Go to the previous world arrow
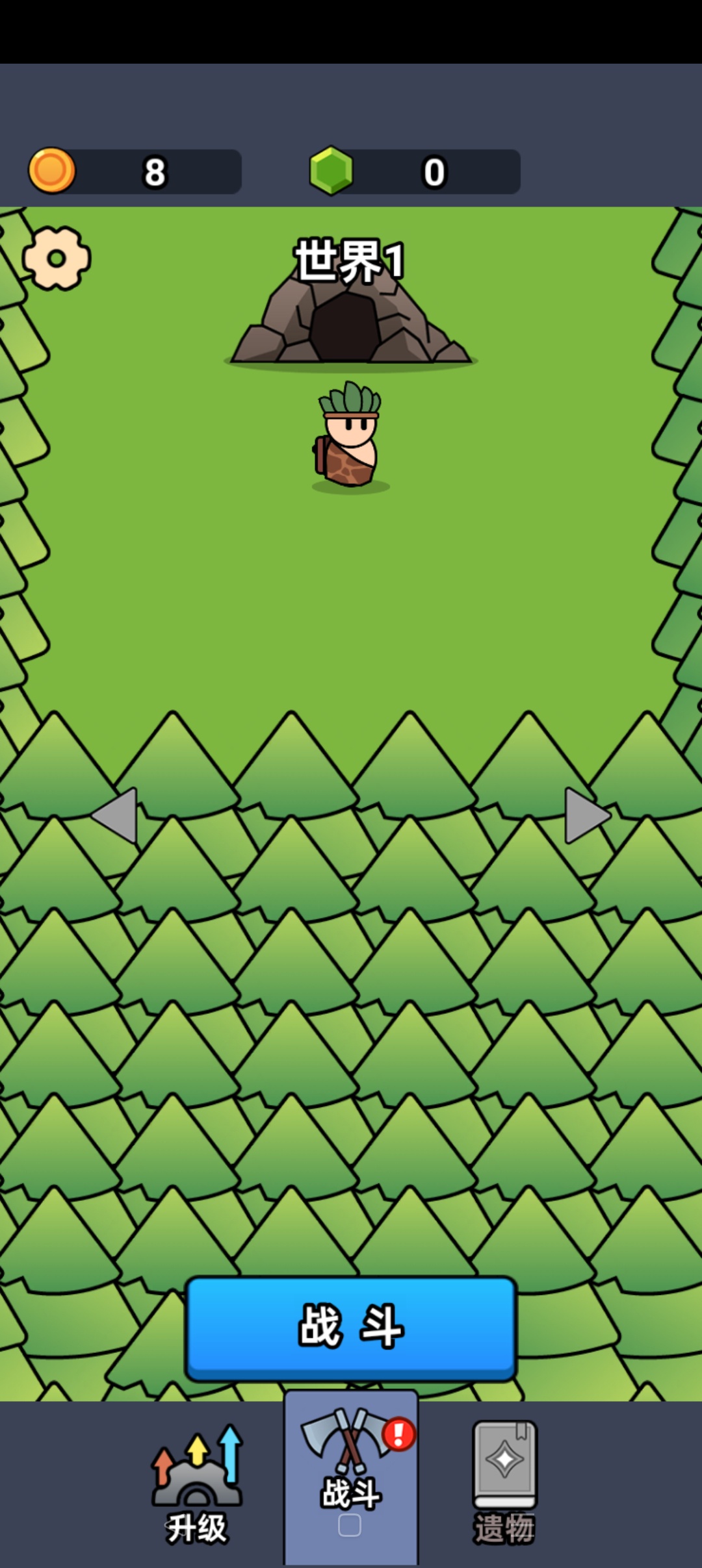Image resolution: width=702 pixels, height=1568 pixels. point(116,816)
